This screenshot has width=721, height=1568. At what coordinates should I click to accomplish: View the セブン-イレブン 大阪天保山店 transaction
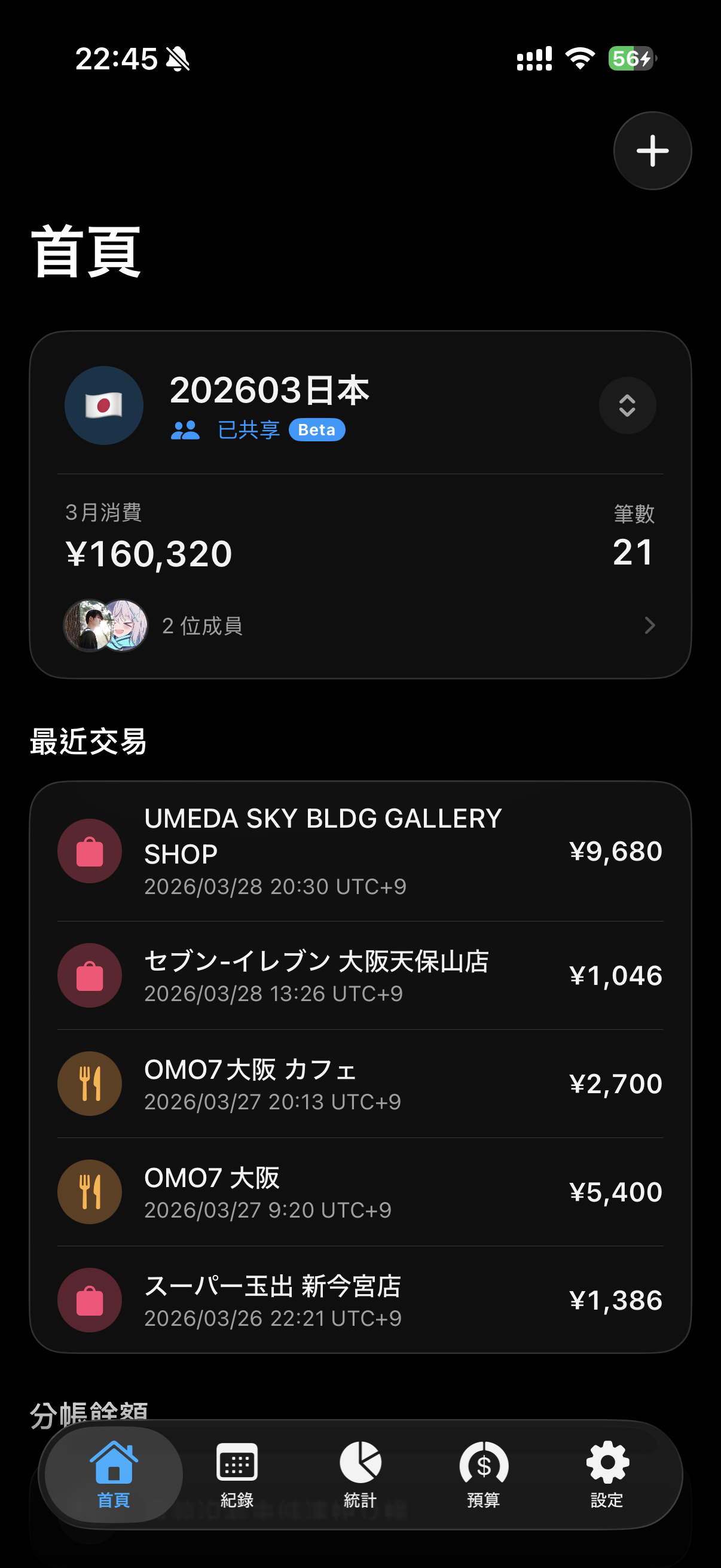tap(359, 975)
